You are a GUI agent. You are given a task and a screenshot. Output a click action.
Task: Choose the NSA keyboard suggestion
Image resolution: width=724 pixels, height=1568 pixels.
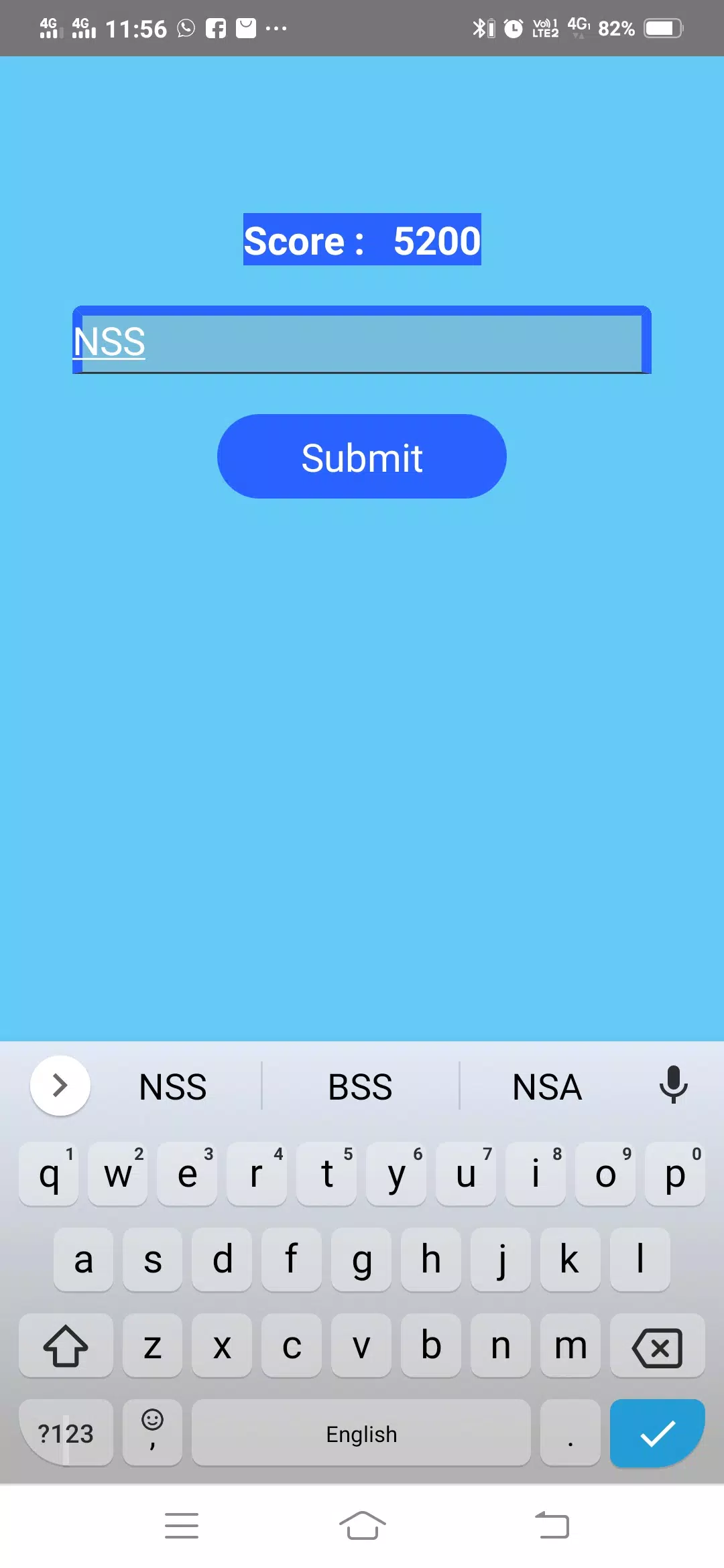tap(546, 1087)
